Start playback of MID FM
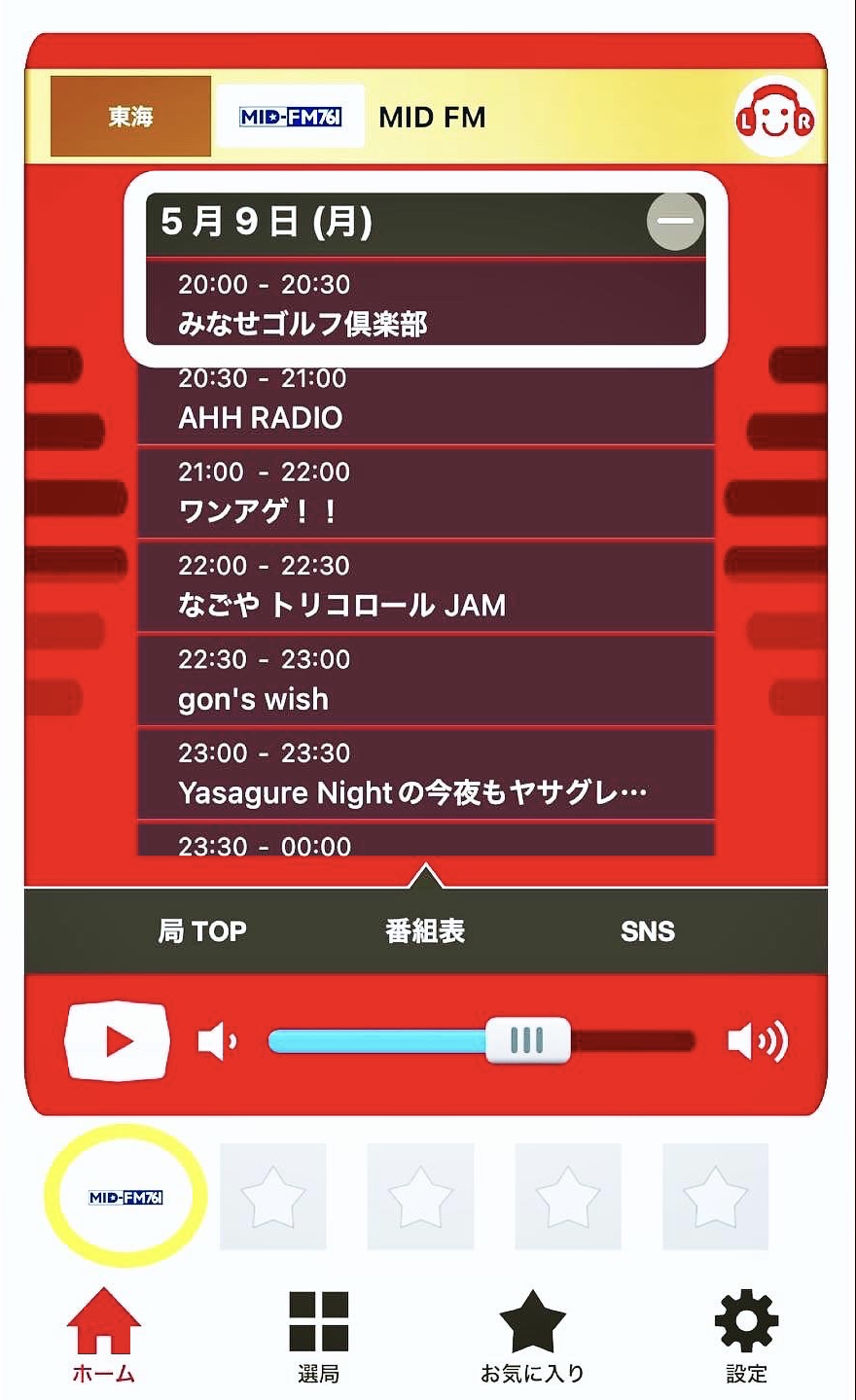The width and height of the screenshot is (856, 1400). click(x=117, y=1041)
